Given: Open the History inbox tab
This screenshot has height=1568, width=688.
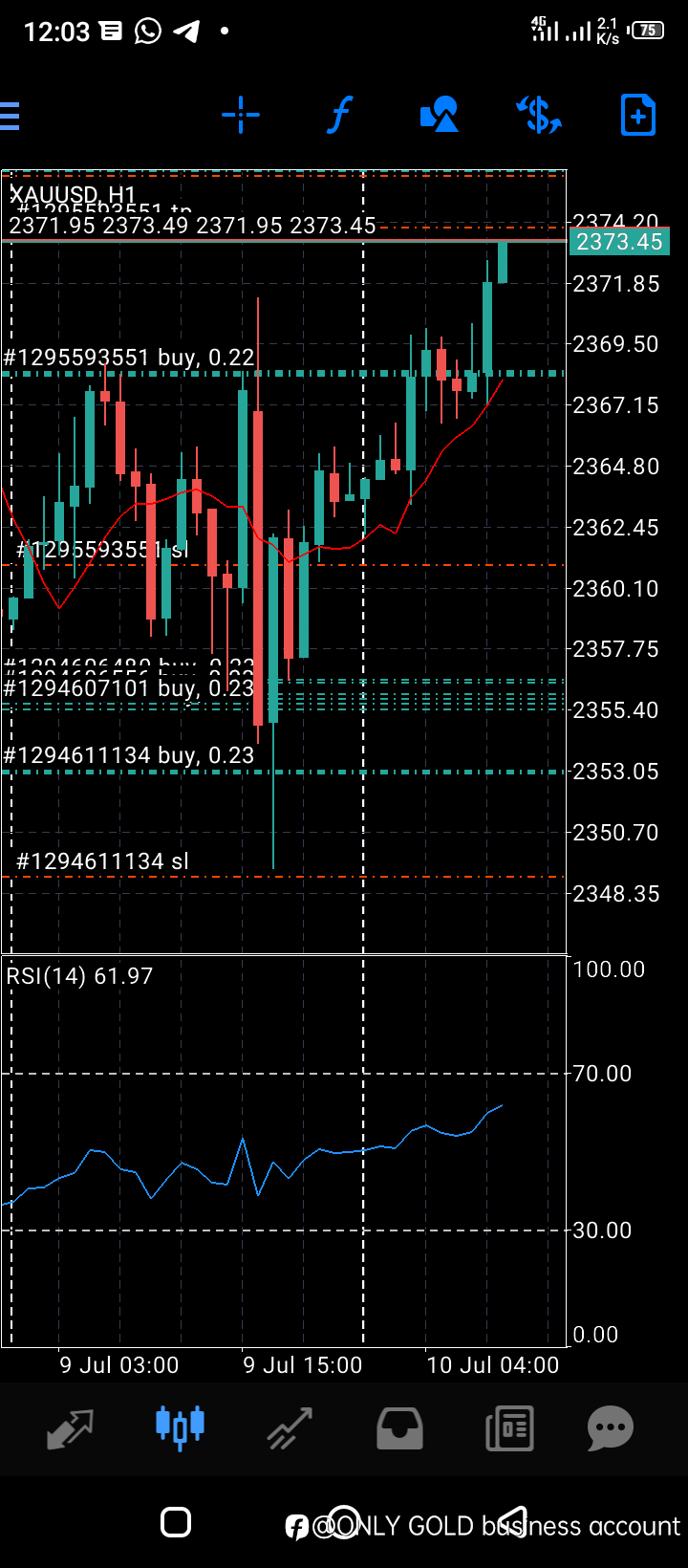Looking at the screenshot, I should (x=399, y=1428).
